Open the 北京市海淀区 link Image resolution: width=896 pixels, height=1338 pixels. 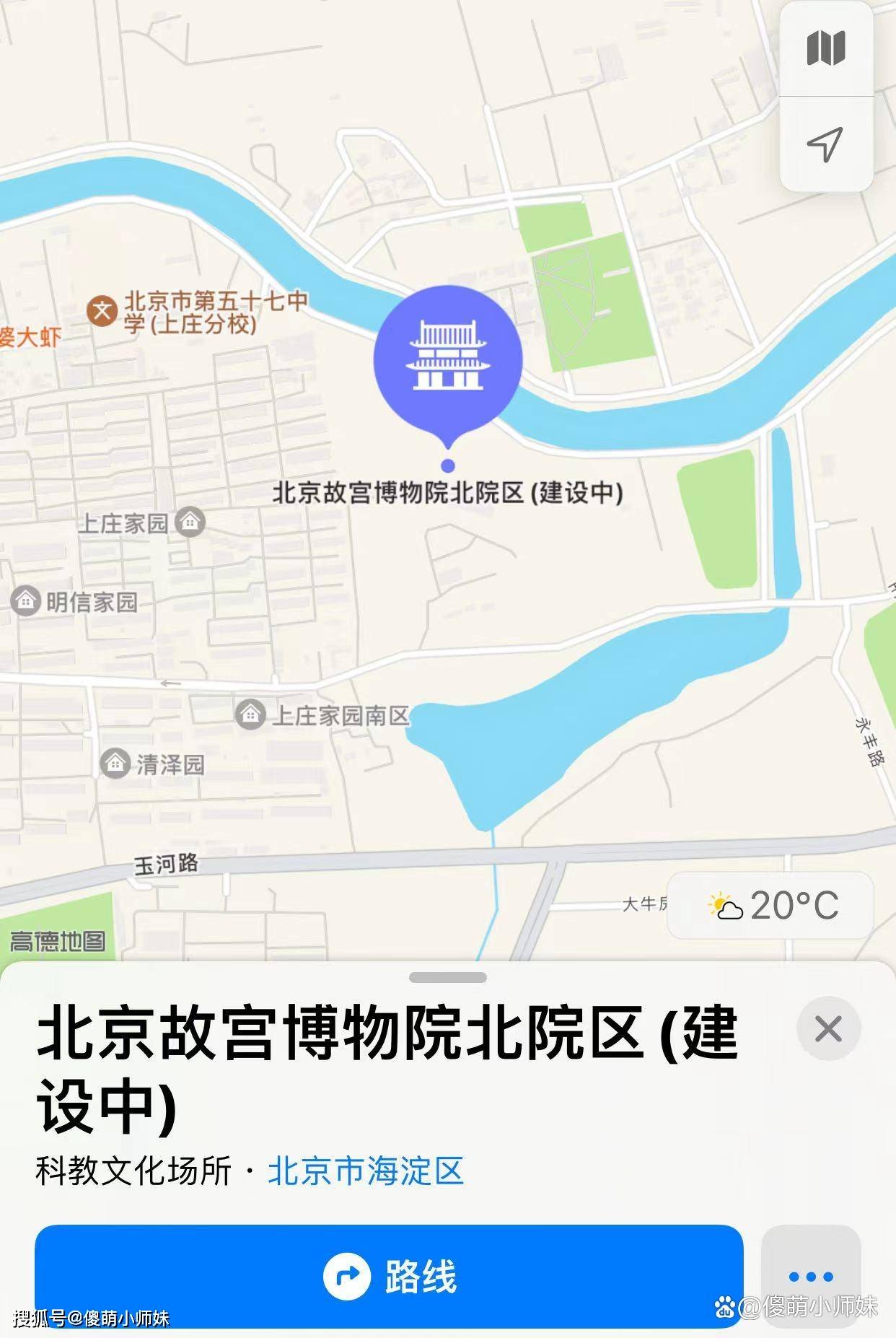(x=365, y=1171)
